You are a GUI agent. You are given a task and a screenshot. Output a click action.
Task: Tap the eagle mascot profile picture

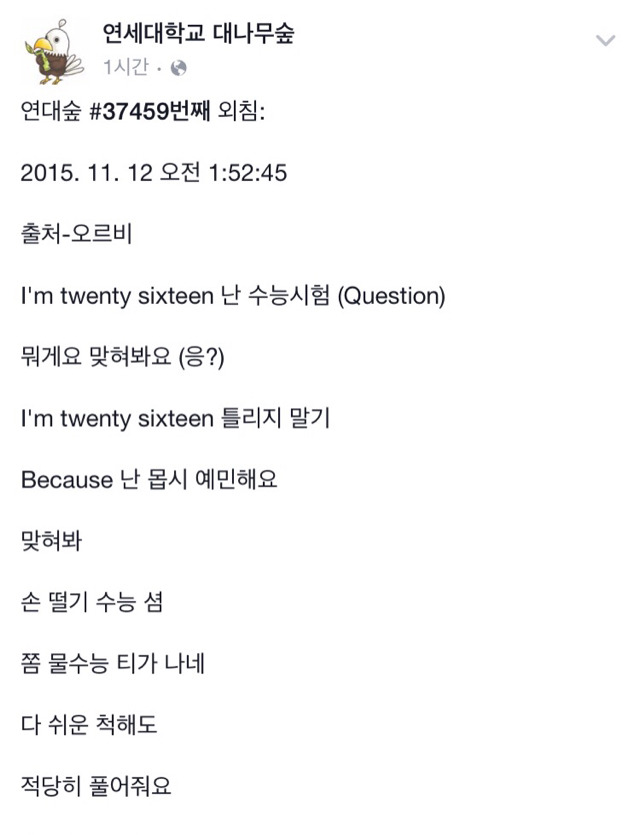(52, 51)
